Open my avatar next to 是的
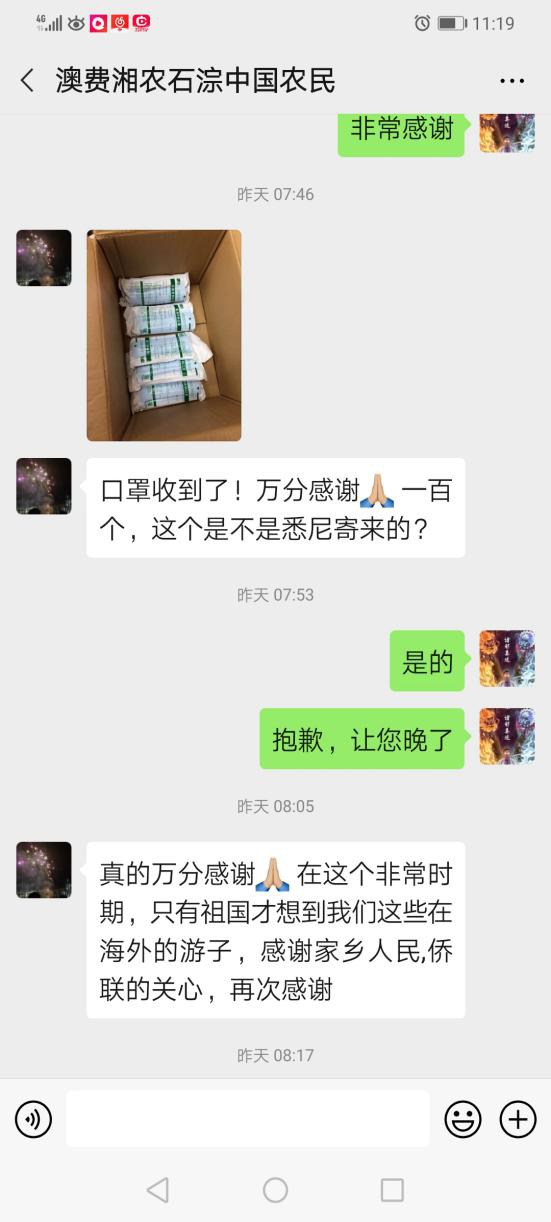 pyautogui.click(x=507, y=659)
